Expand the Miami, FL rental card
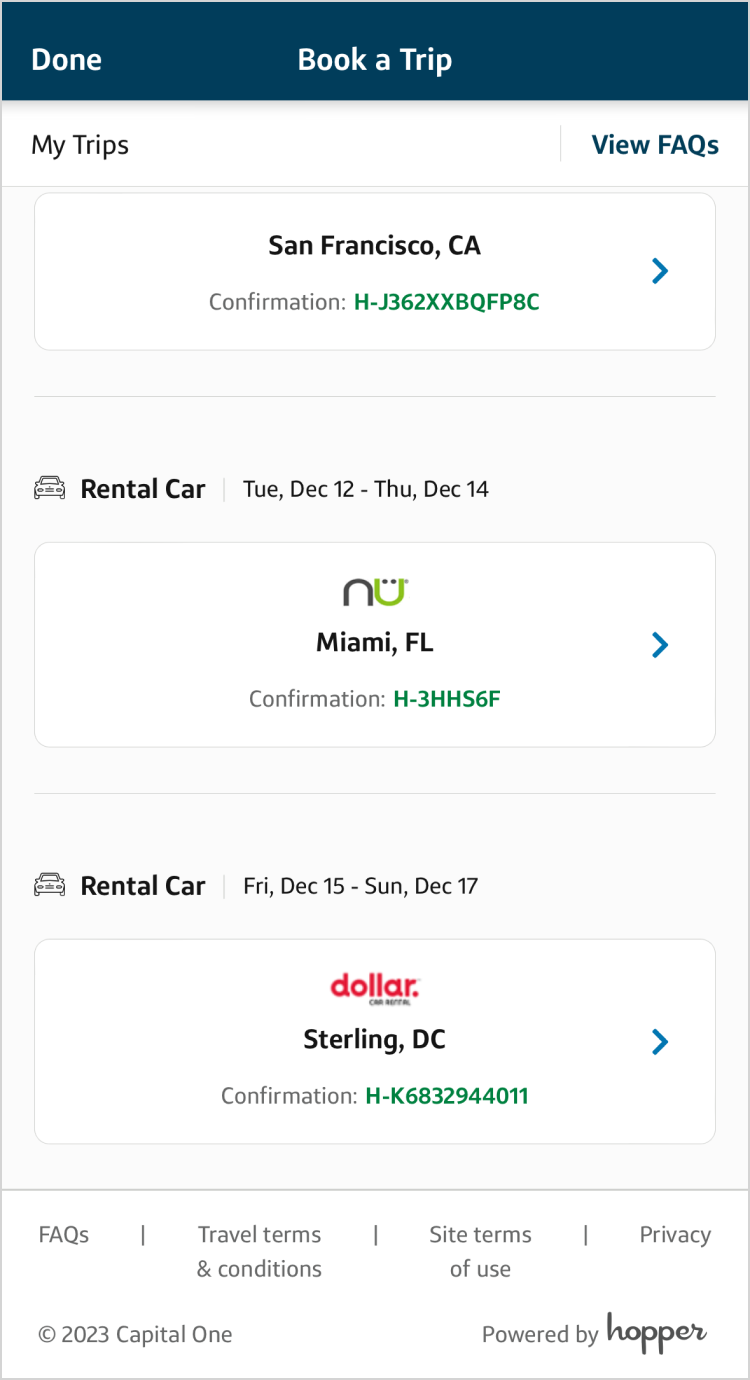This screenshot has height=1380, width=750. click(374, 644)
